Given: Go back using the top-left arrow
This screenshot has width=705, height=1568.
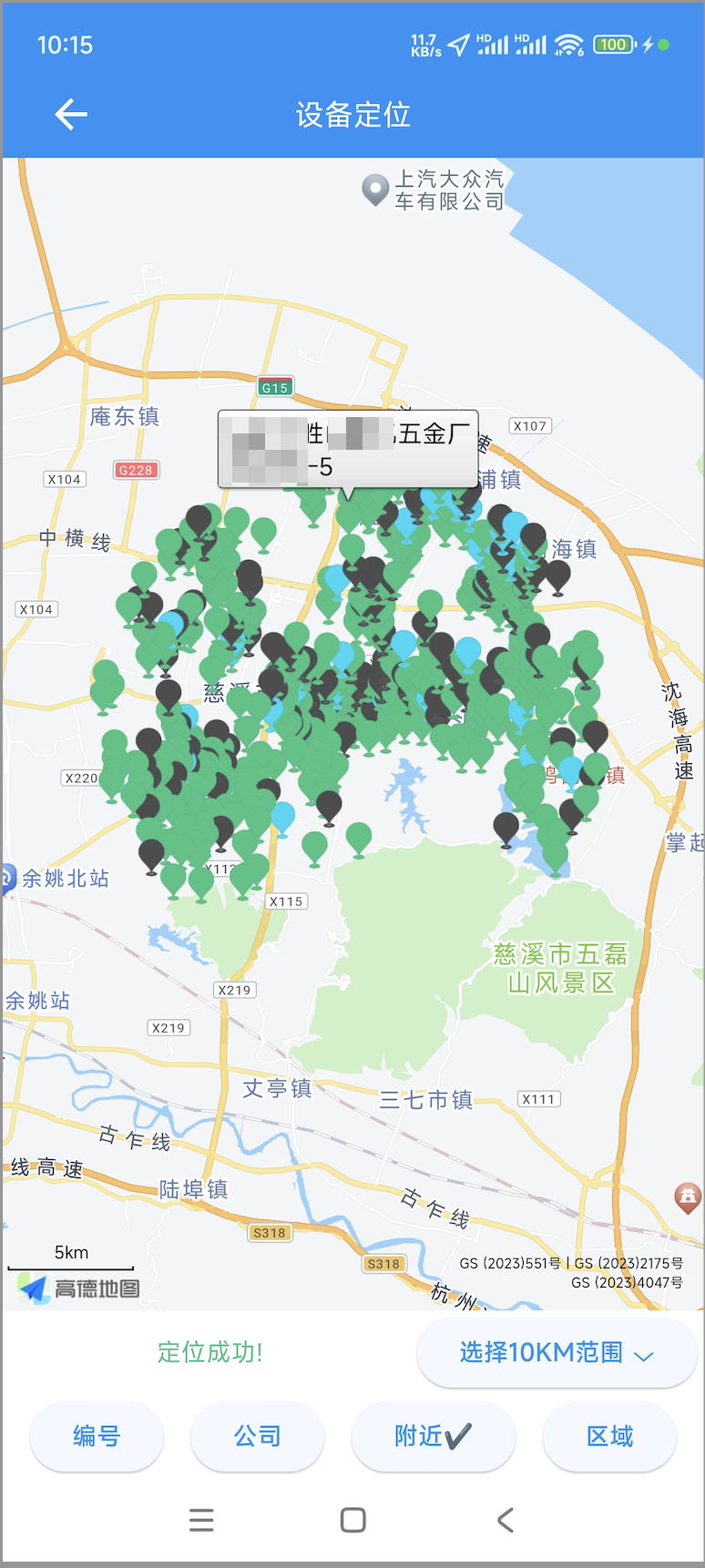Looking at the screenshot, I should (71, 114).
